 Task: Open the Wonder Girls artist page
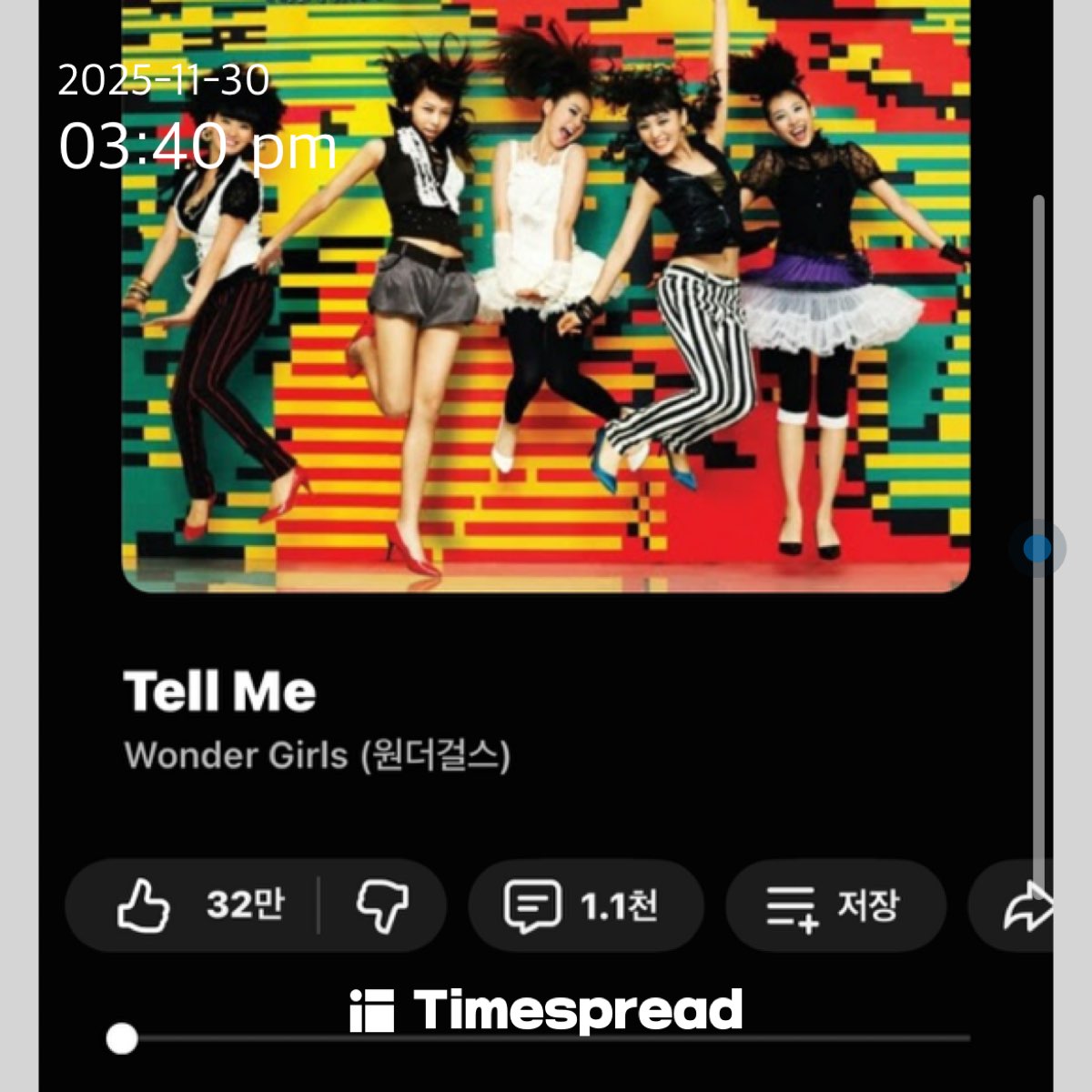[317, 755]
